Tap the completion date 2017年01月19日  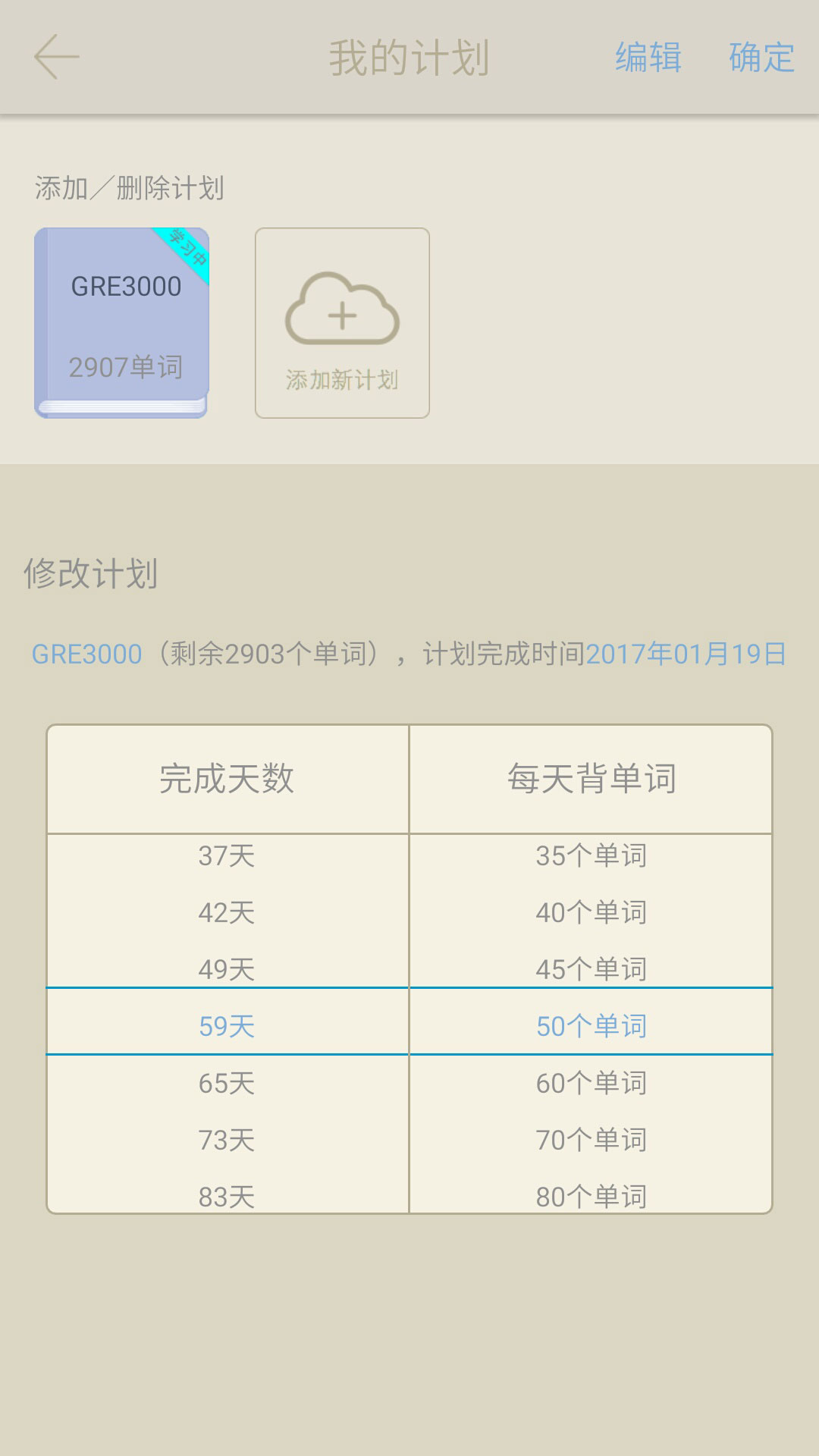pyautogui.click(x=686, y=653)
